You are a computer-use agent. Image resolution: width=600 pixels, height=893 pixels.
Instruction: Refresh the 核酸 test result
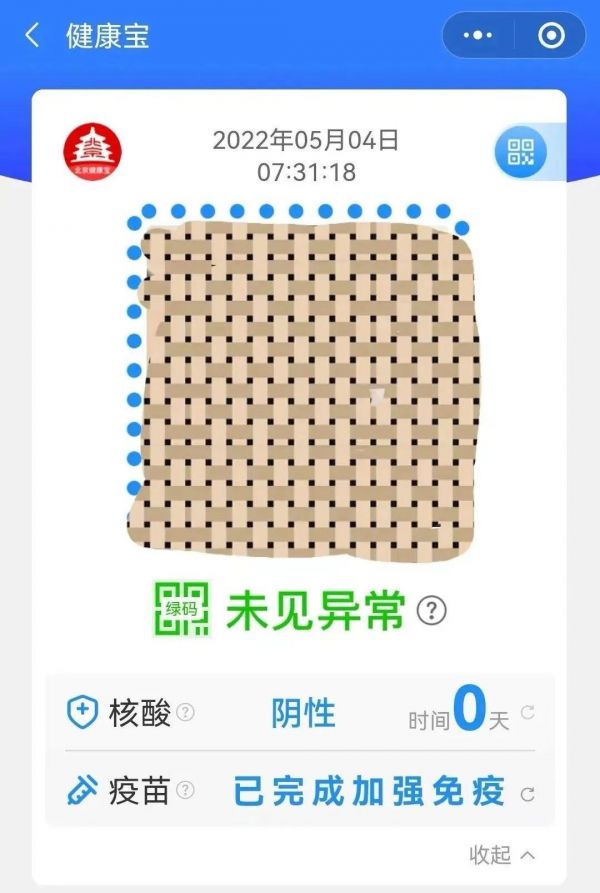528,713
